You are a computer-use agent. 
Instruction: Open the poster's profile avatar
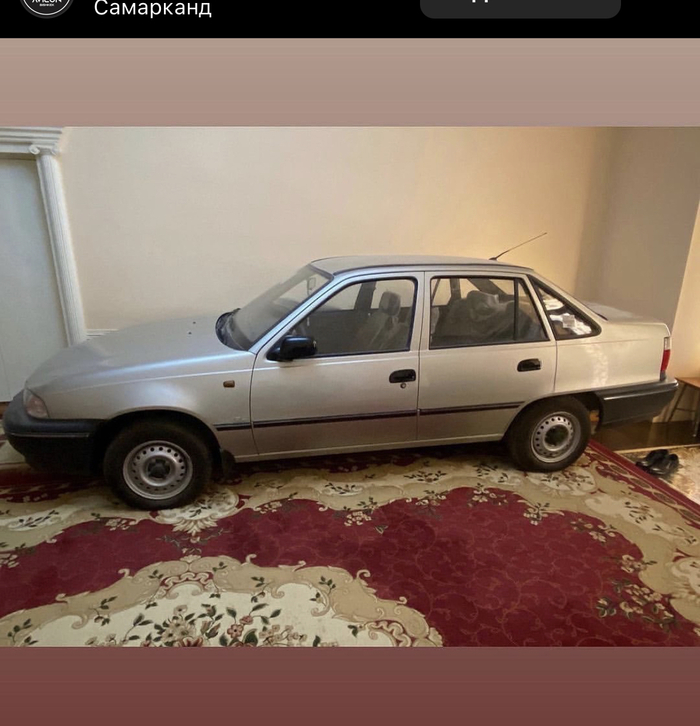point(46,5)
